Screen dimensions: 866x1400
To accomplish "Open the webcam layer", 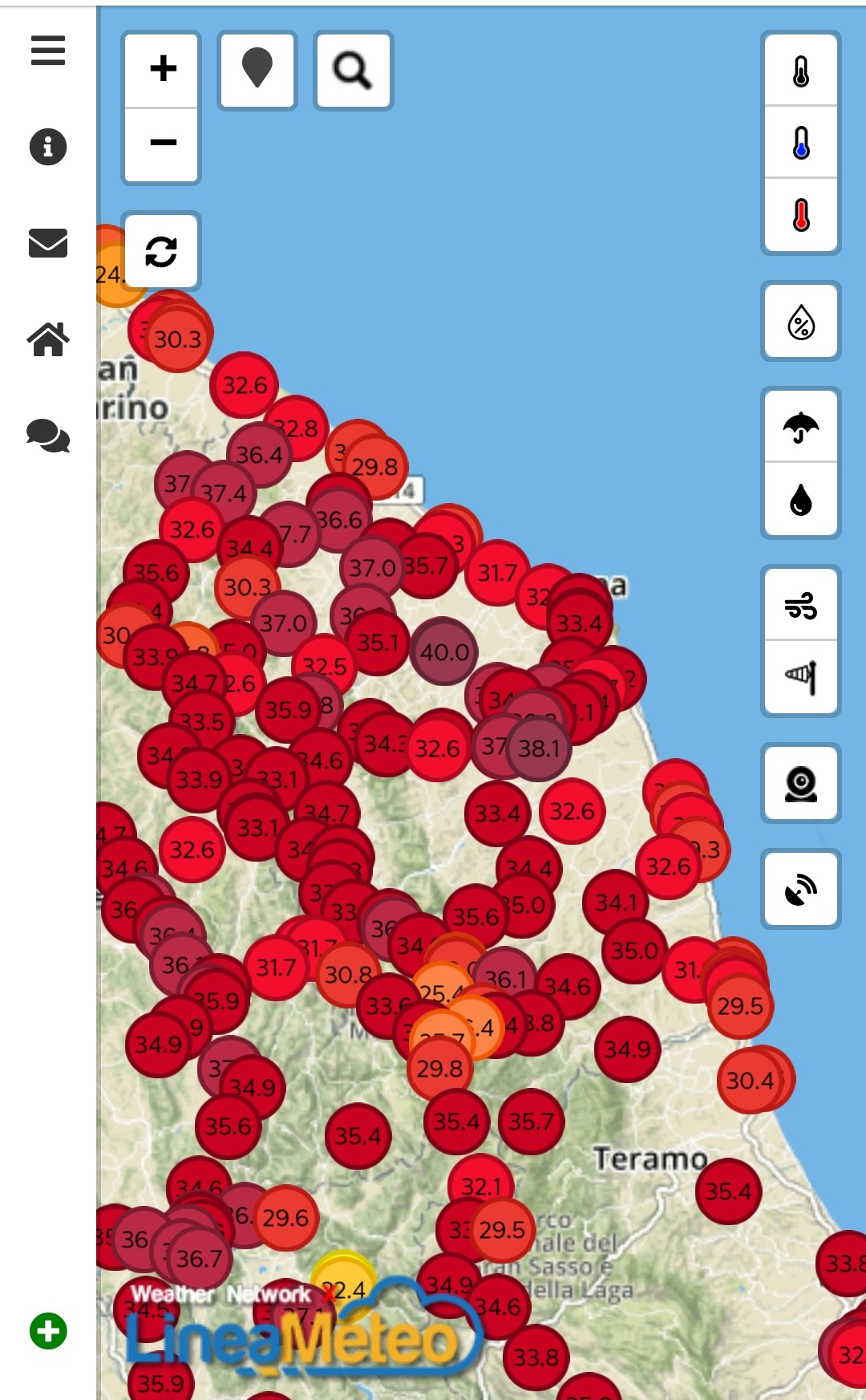I will (801, 784).
